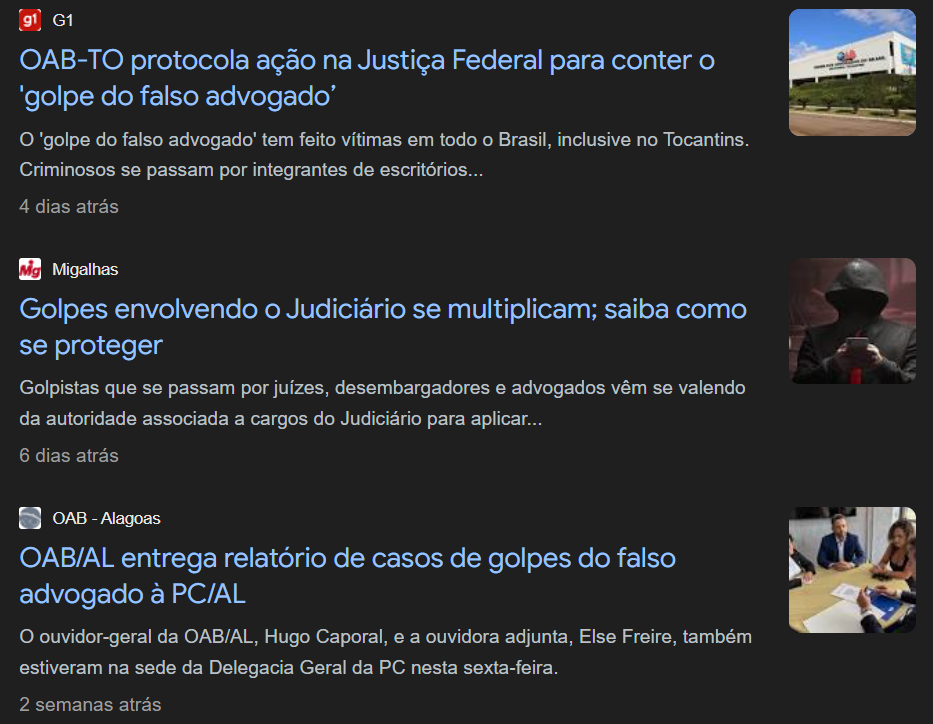Open the hooded scammer thumbnail
Screen dimensions: 933x724
pos(852,321)
